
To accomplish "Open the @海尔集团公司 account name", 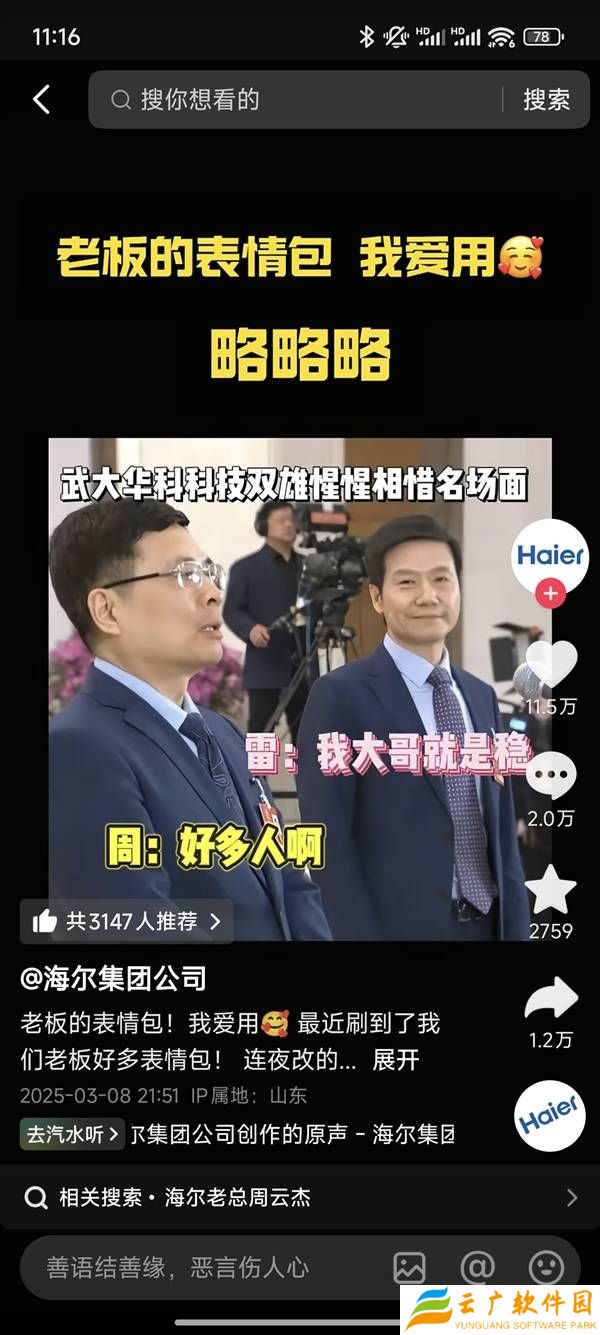I will [x=113, y=978].
